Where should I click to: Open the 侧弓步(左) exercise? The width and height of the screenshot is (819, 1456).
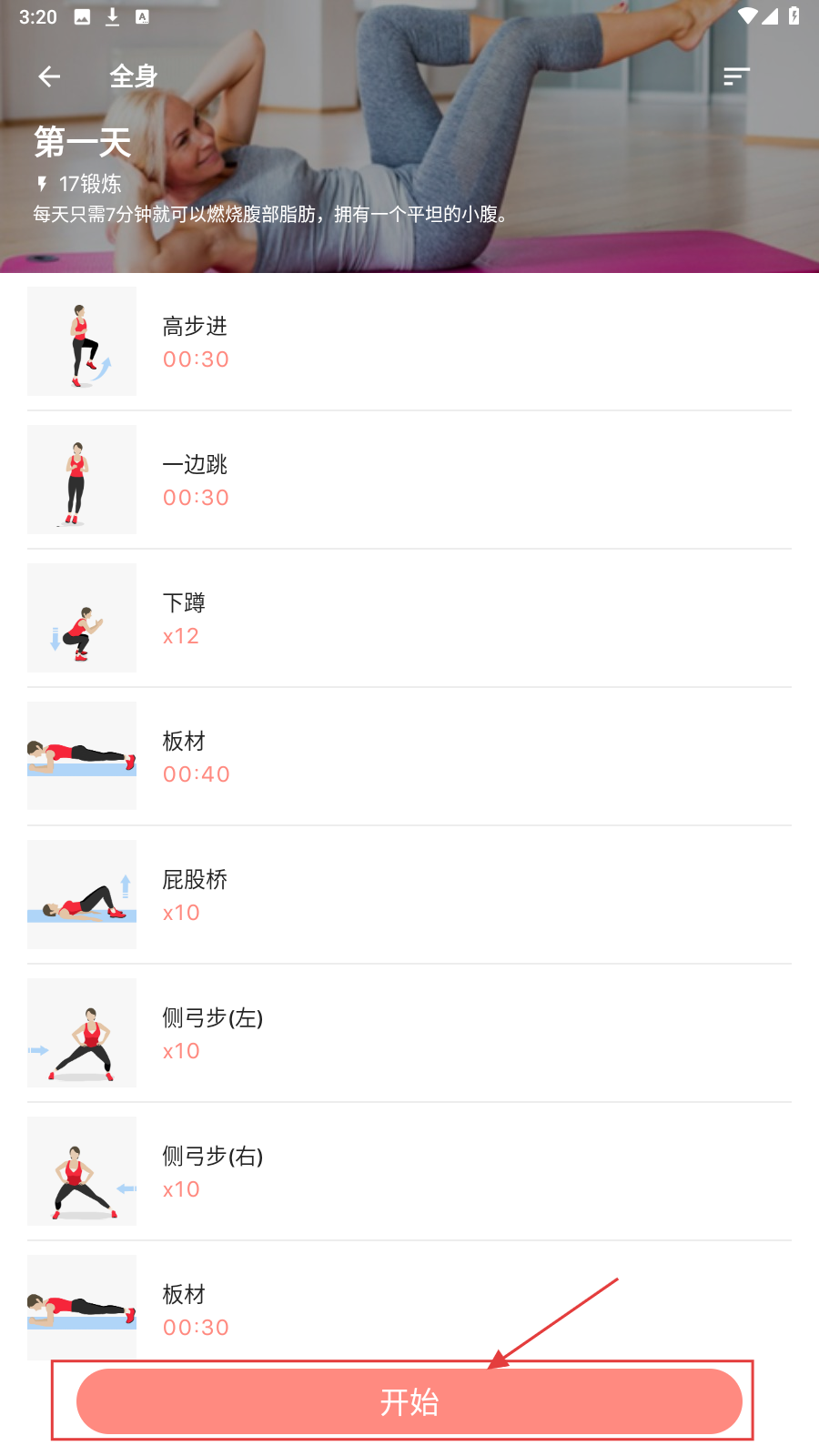pyautogui.click(x=409, y=1034)
